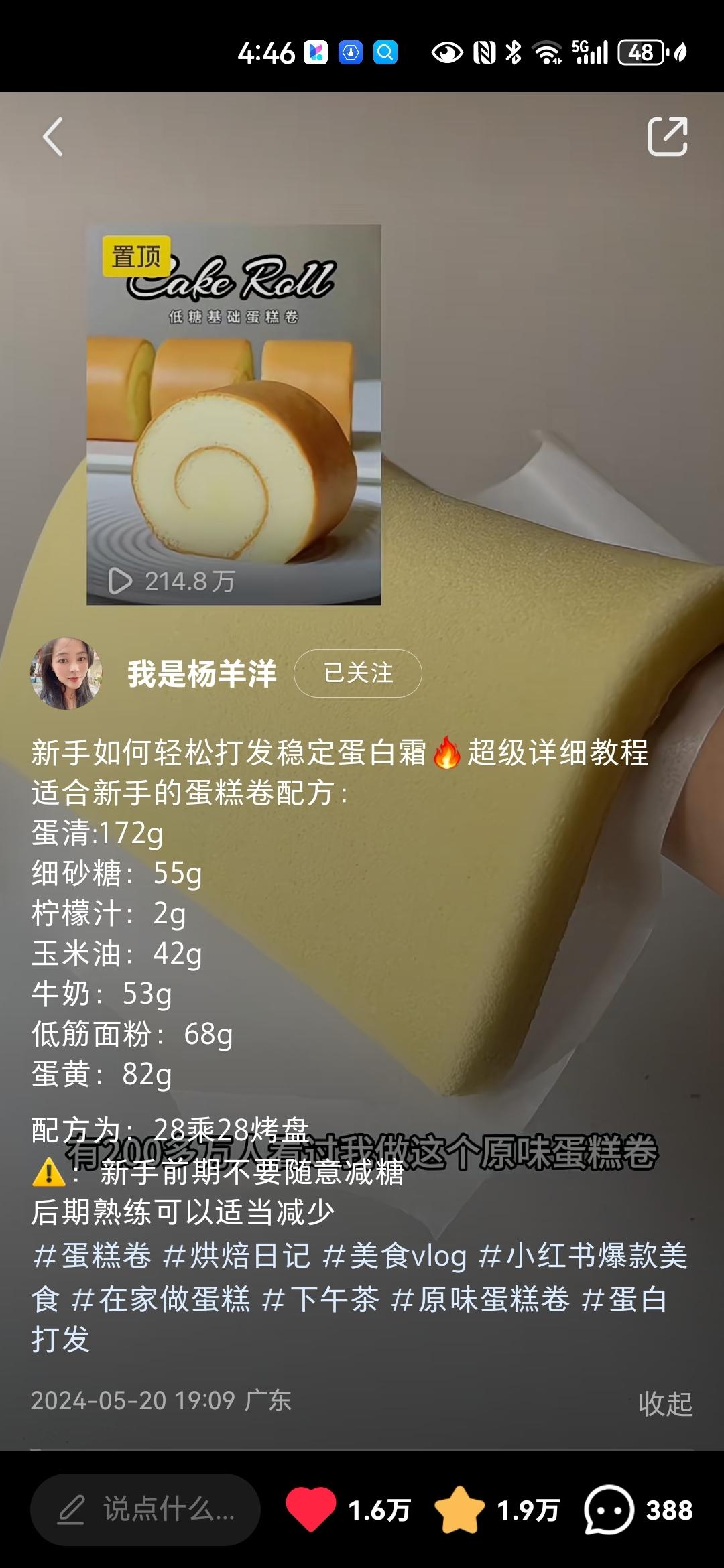The height and width of the screenshot is (1568, 724).
Task: Open the #蛋糕卷 hashtag
Action: (93, 1256)
